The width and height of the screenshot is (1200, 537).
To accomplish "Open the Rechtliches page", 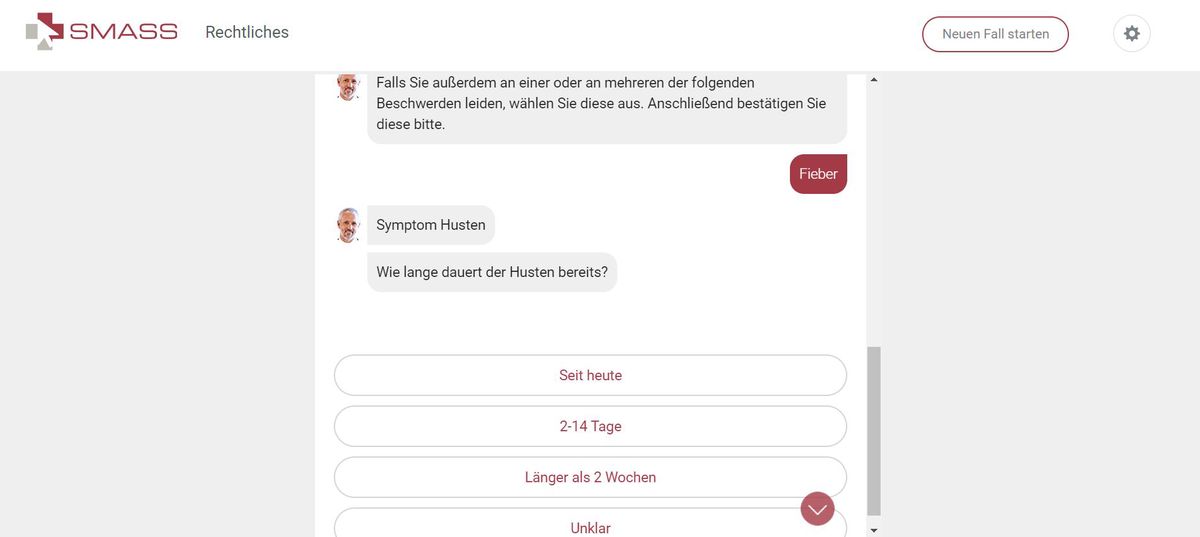I will [247, 32].
